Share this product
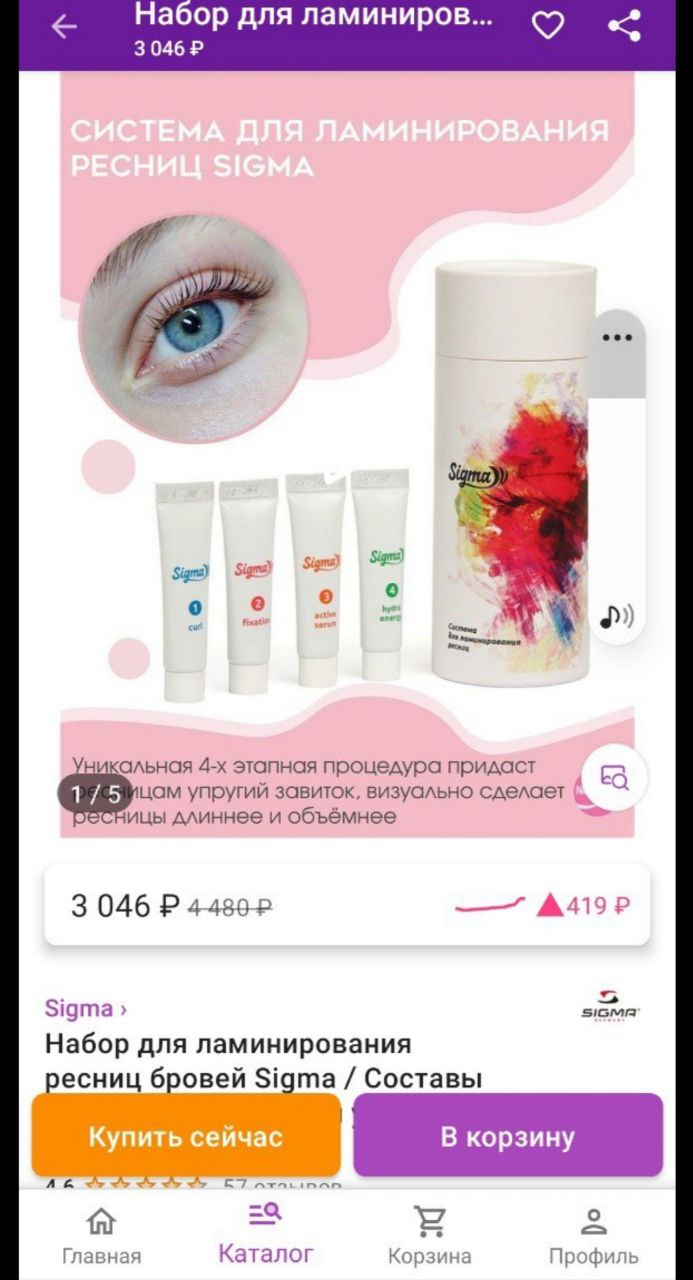 tap(625, 26)
